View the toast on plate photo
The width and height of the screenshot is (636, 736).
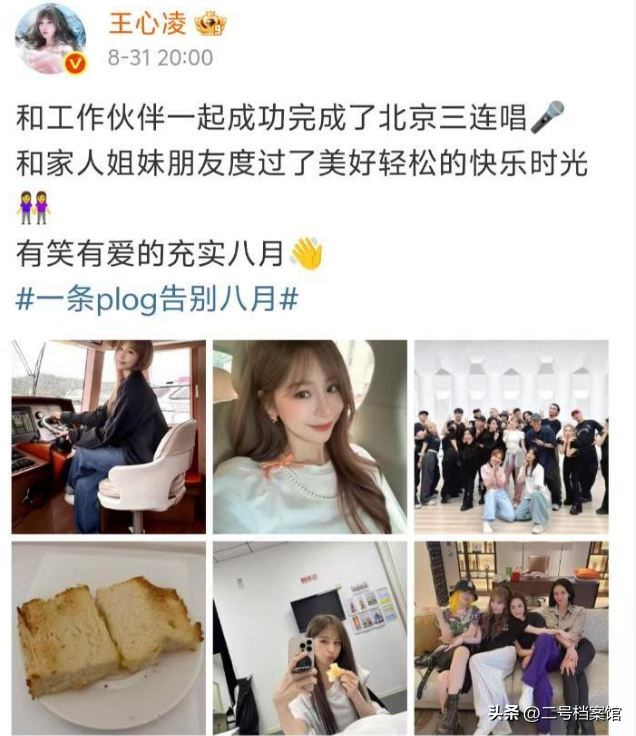click(108, 638)
